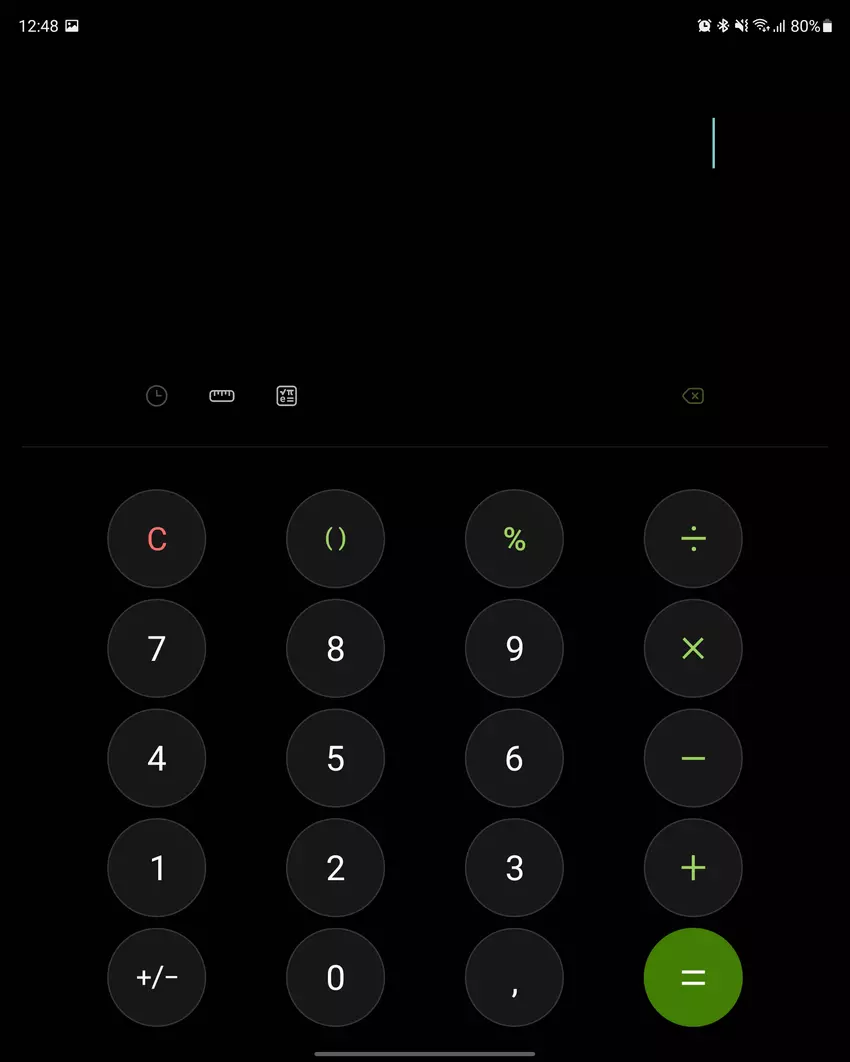The image size is (850, 1062).
Task: Tap the Clear (C) button
Action: [x=156, y=538]
